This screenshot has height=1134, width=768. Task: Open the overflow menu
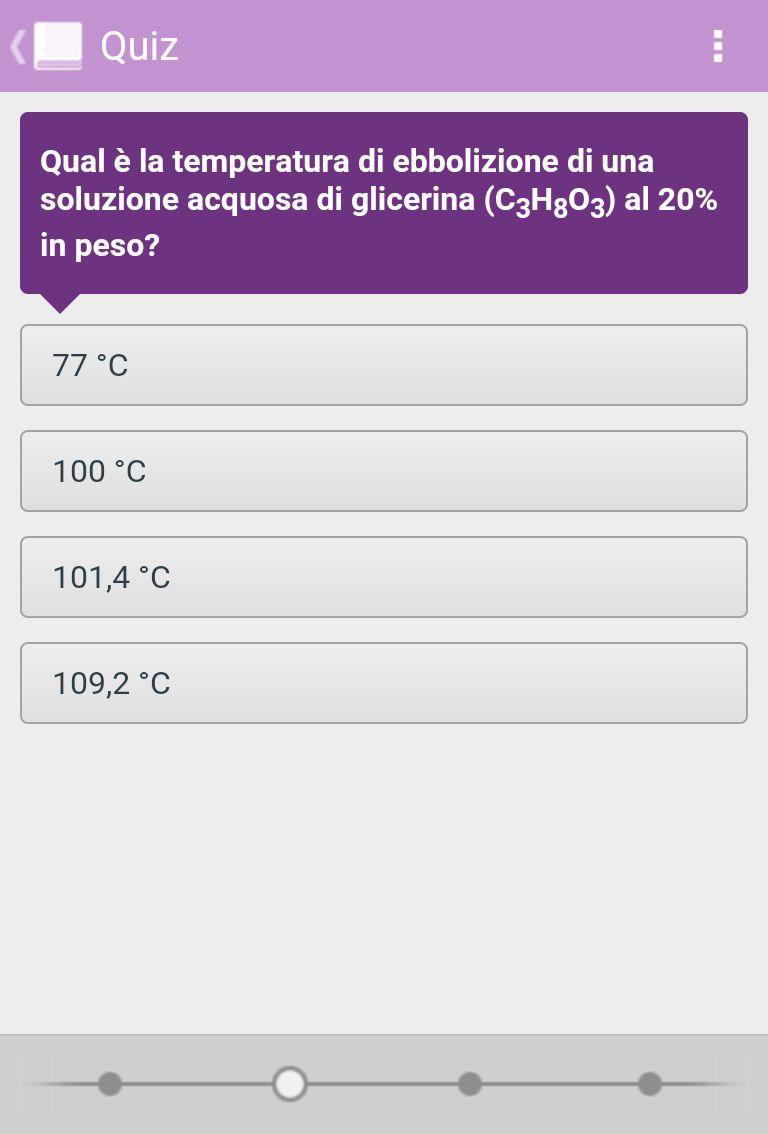pos(717,46)
